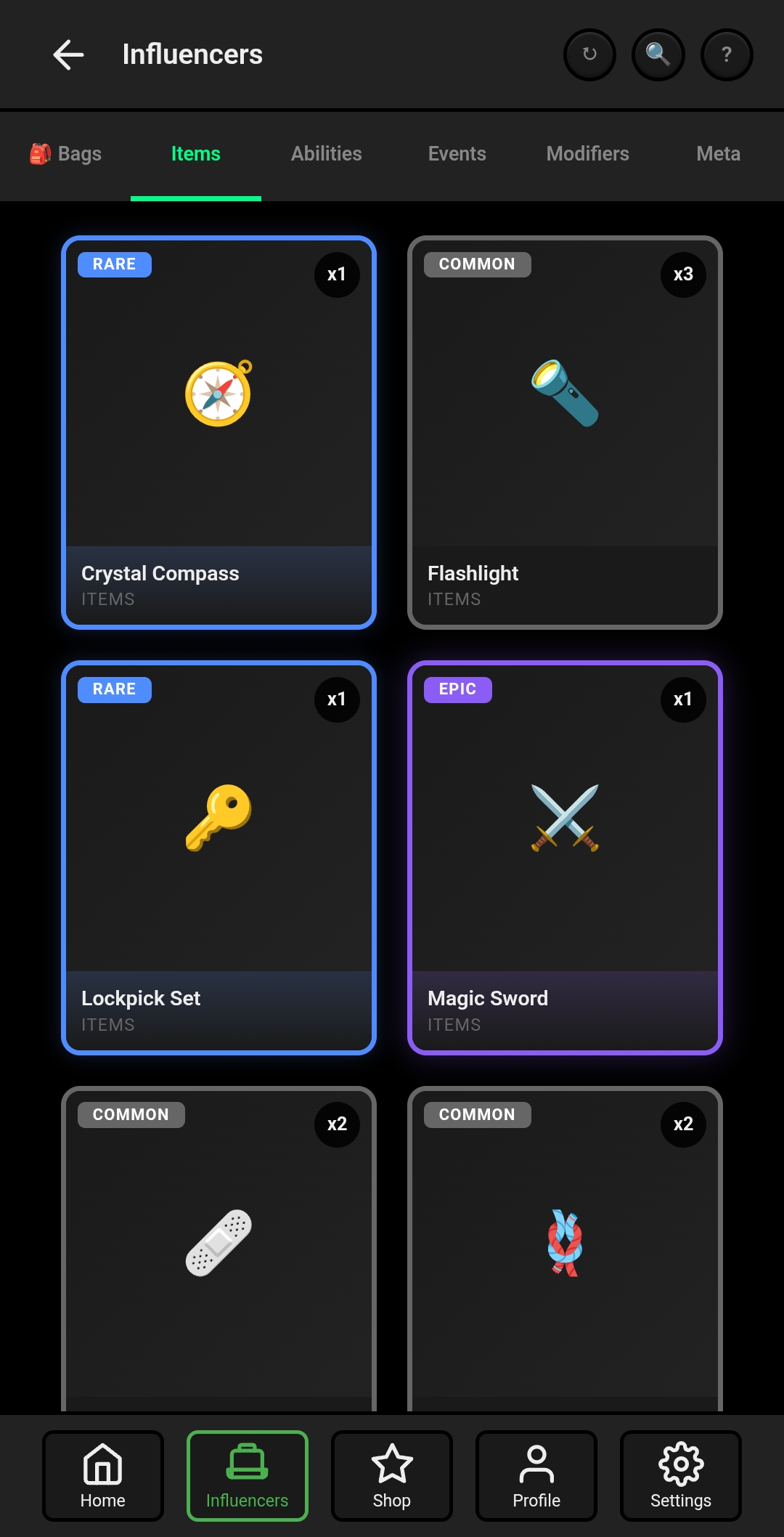Open the common bandage item card

[219, 1249]
